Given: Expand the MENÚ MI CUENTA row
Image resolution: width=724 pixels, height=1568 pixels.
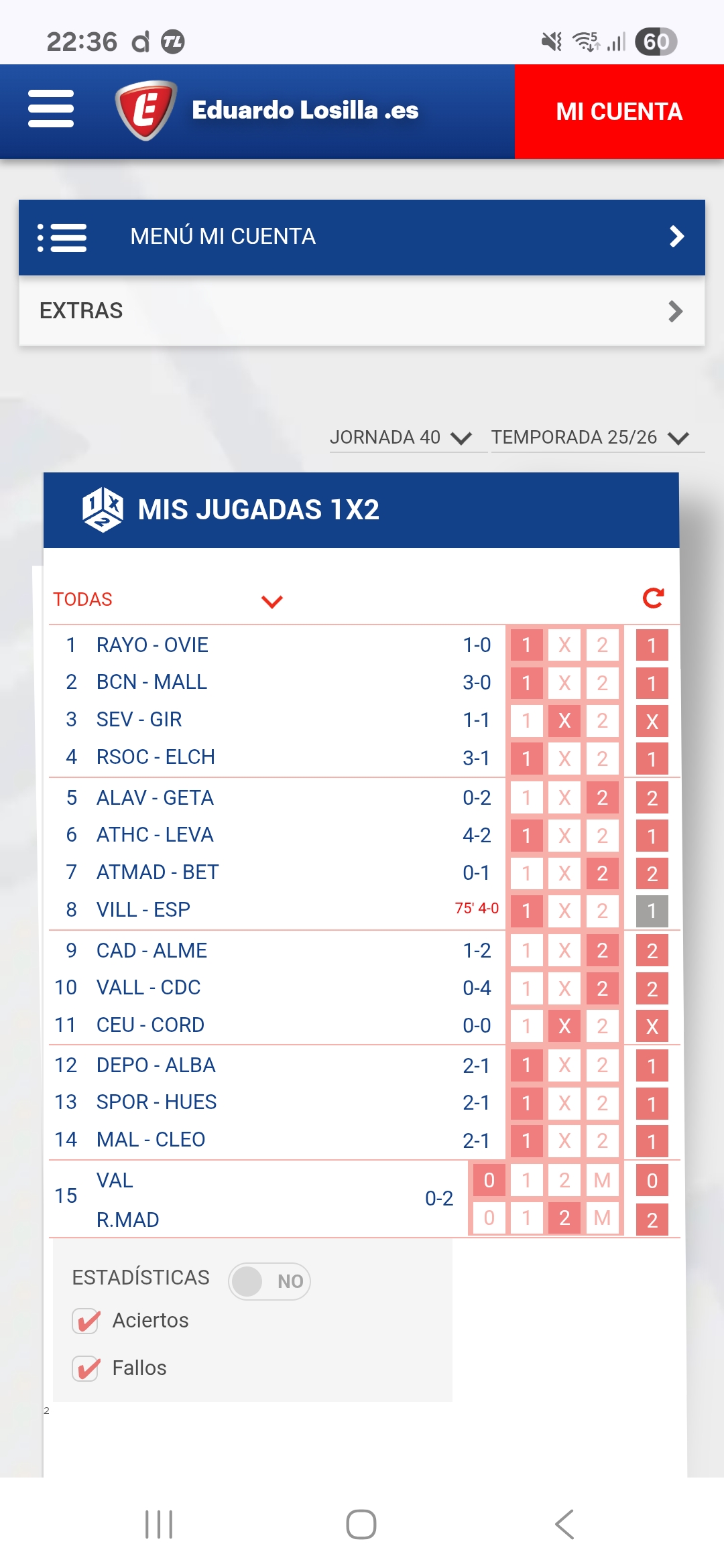Looking at the screenshot, I should (x=362, y=237).
